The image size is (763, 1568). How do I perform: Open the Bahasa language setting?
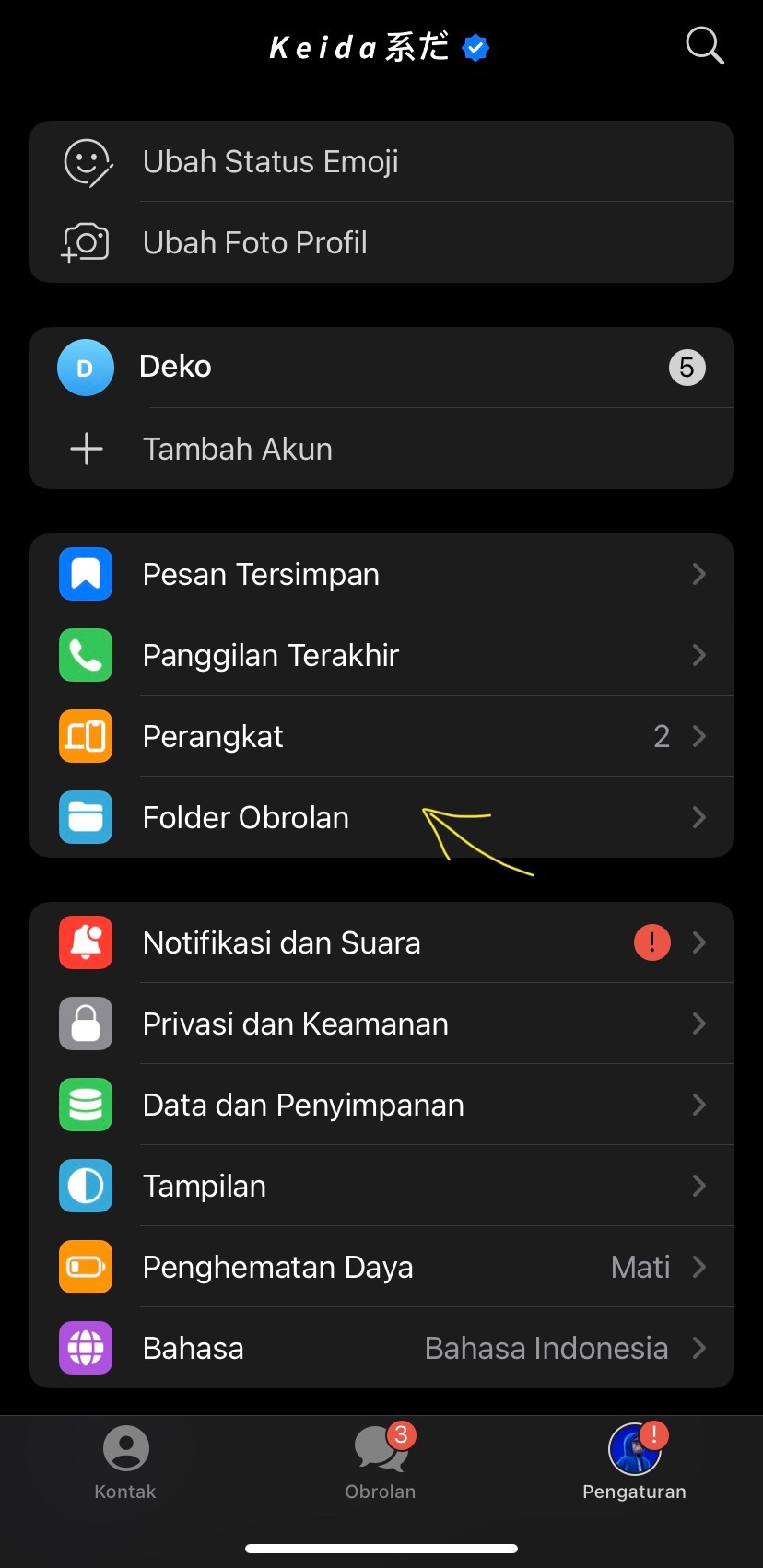381,1348
